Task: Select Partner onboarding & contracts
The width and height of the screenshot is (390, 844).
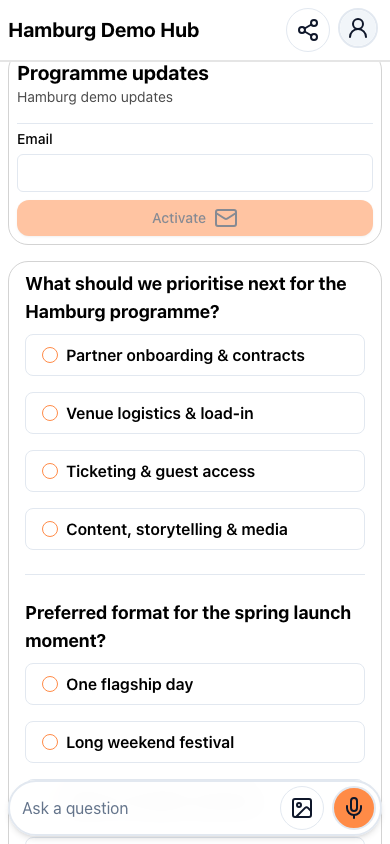Action: tap(195, 355)
